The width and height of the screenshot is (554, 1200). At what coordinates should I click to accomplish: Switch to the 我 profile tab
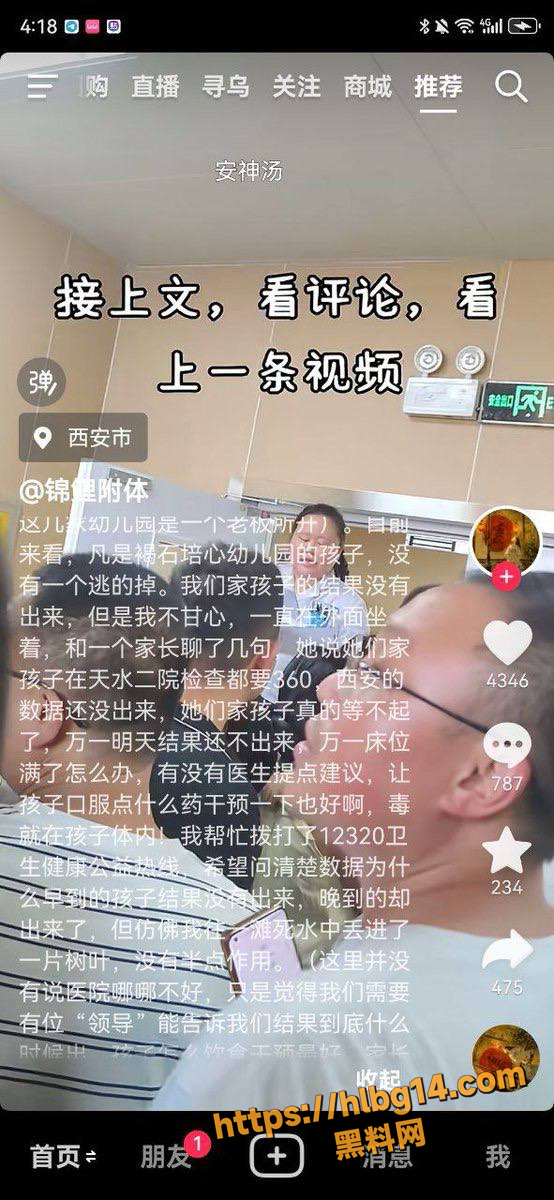tap(498, 1157)
